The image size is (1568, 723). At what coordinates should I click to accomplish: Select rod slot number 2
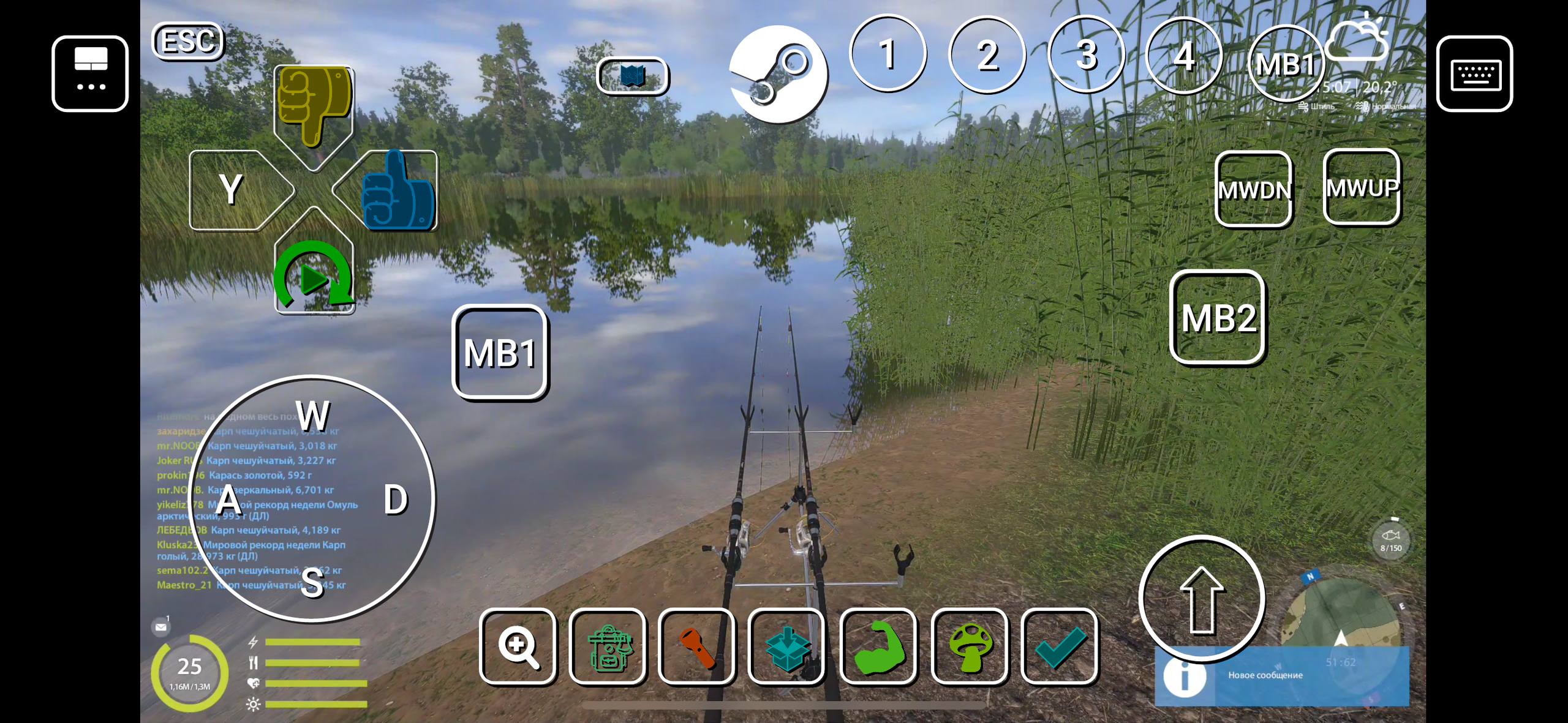point(987,55)
